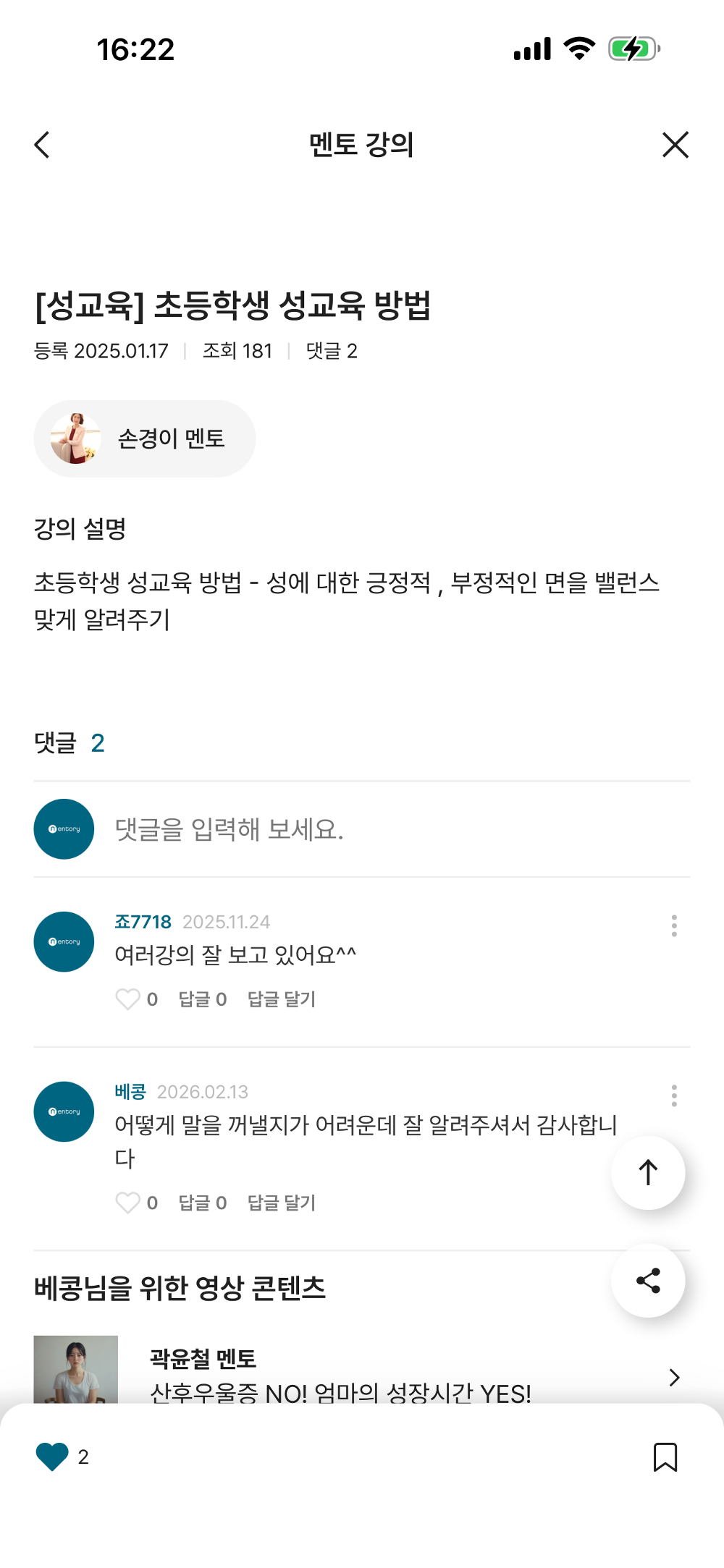Expand 곽윤철 멘토's video with the chevron
Screen dimensions: 724x1568
point(674,1377)
